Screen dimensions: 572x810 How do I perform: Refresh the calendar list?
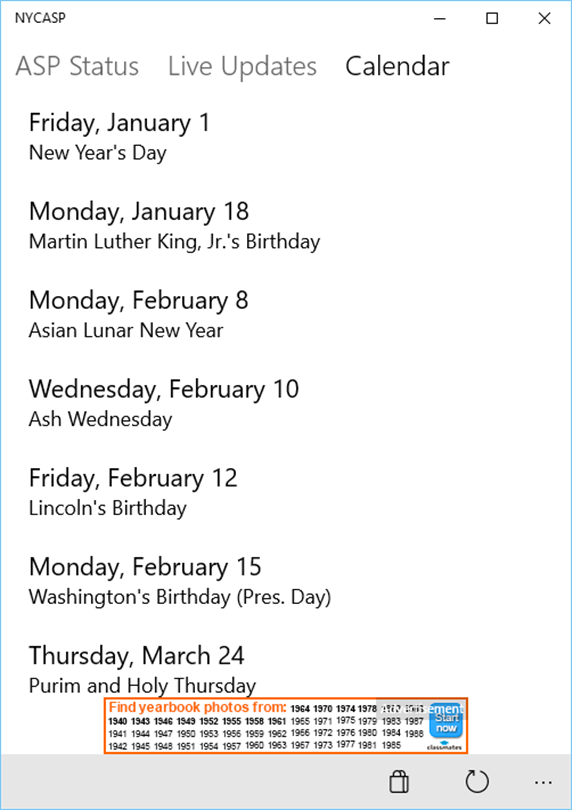(477, 782)
